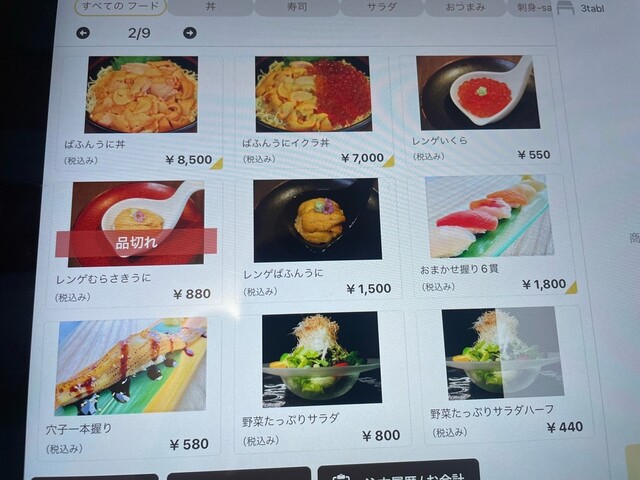This screenshot has height=480, width=640.
Task: Switch to the おつまみ category tab
Action: [464, 8]
